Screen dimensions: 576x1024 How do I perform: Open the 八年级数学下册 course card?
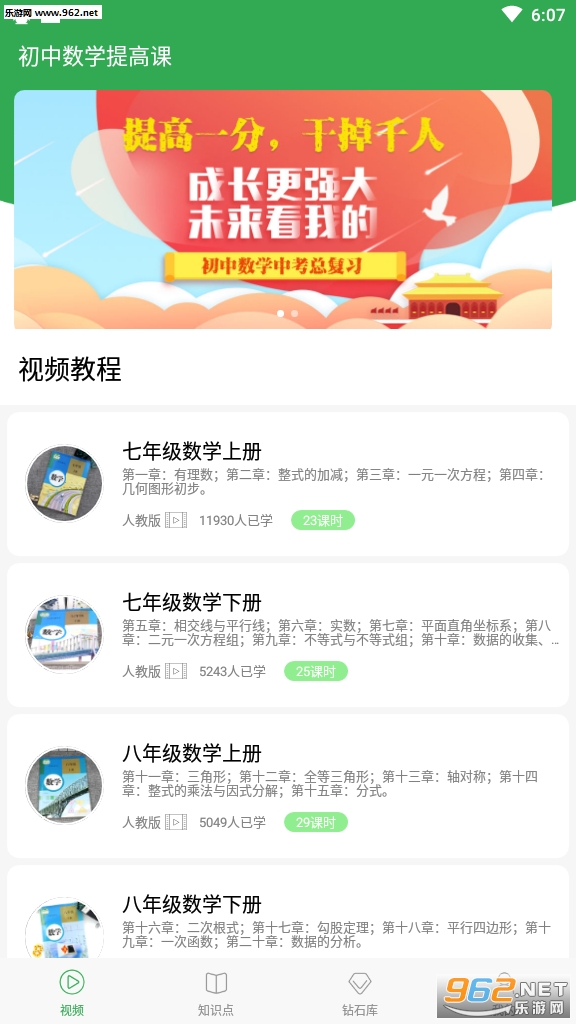tap(288, 912)
